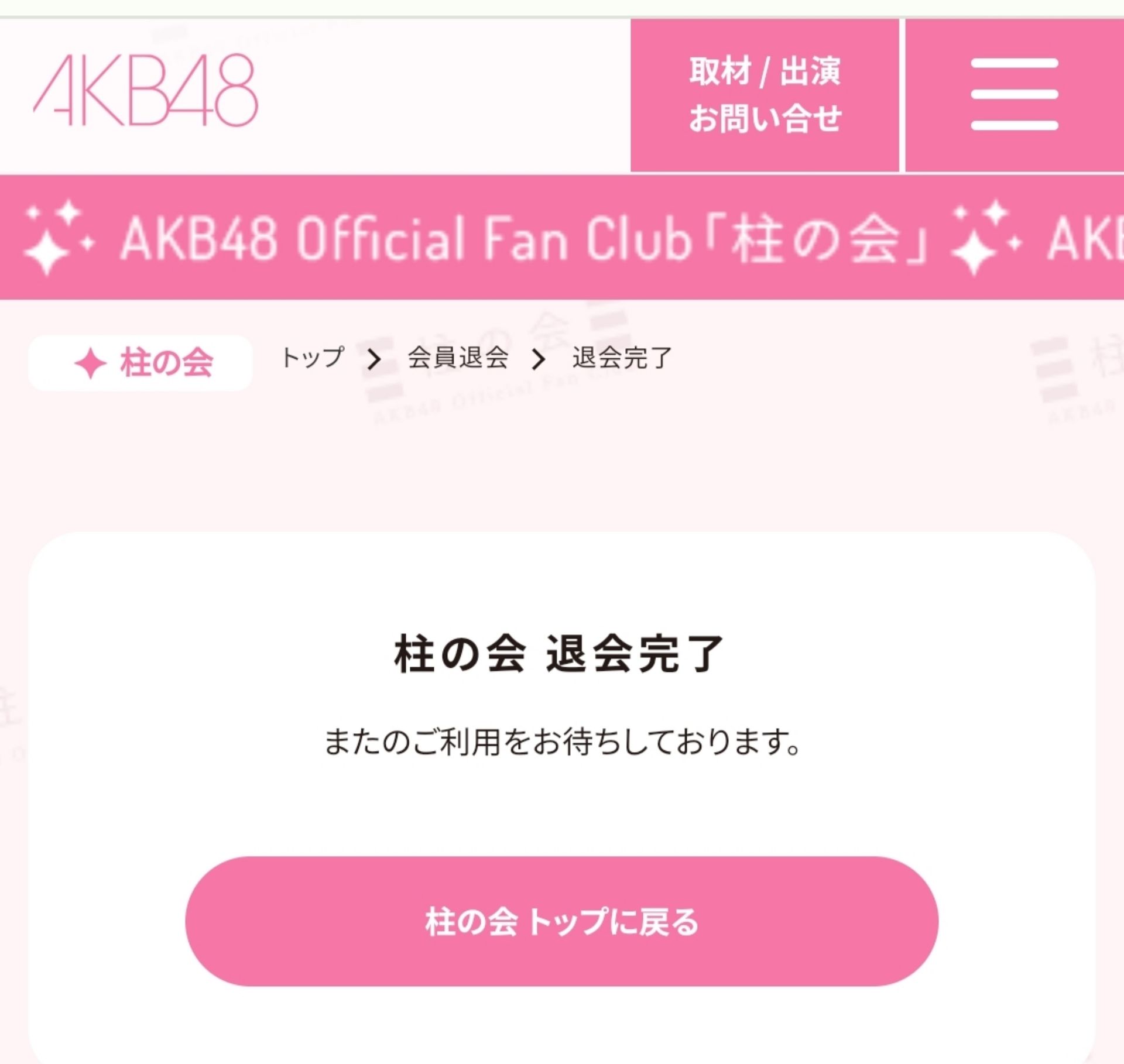Tap 柱の会トップに戻る button
The height and width of the screenshot is (1064, 1124).
click(x=561, y=922)
